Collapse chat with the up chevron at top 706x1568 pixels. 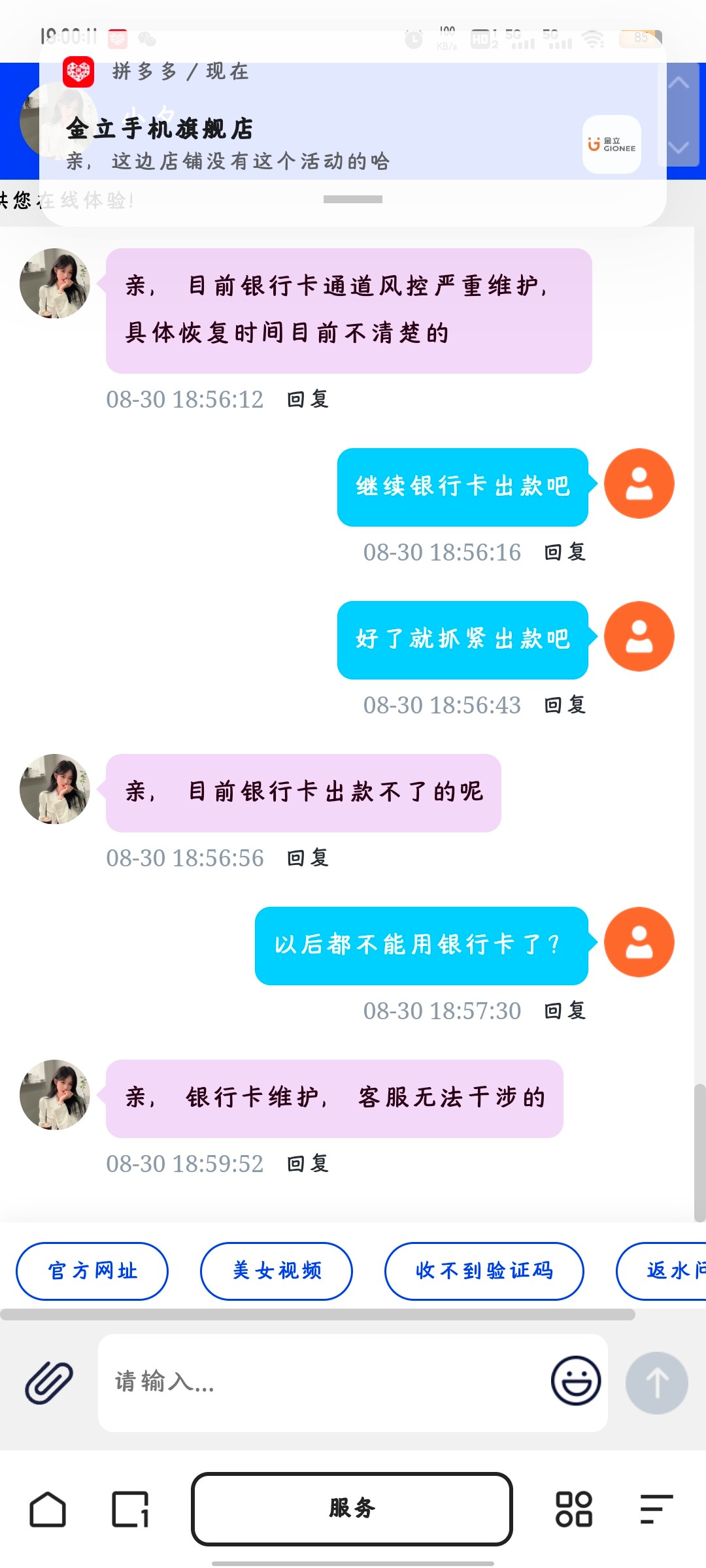pos(680,84)
